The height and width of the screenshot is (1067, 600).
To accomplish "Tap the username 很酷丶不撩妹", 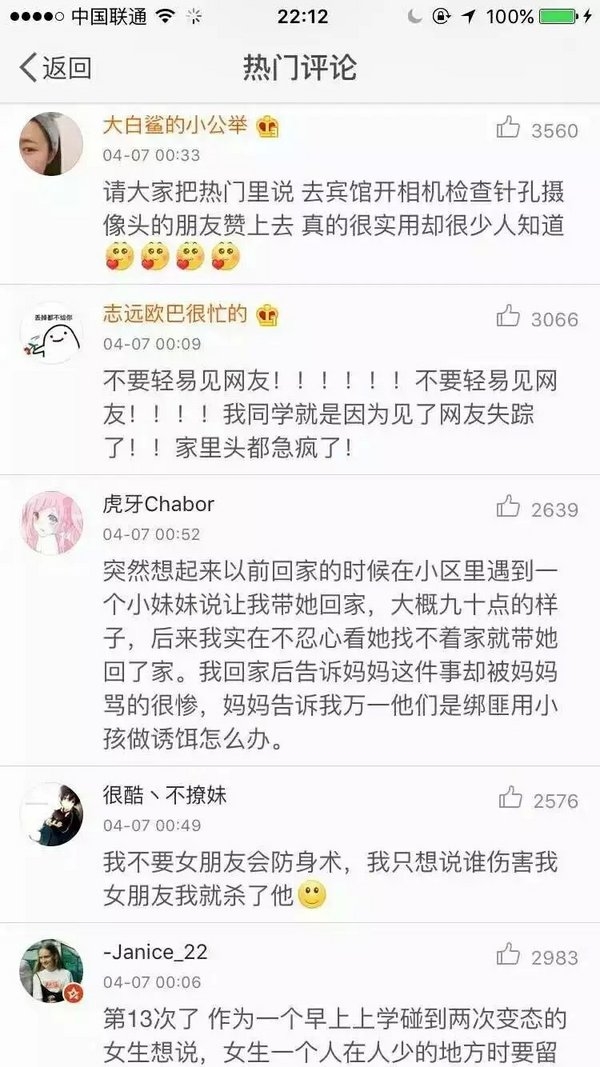I will click(x=165, y=796).
